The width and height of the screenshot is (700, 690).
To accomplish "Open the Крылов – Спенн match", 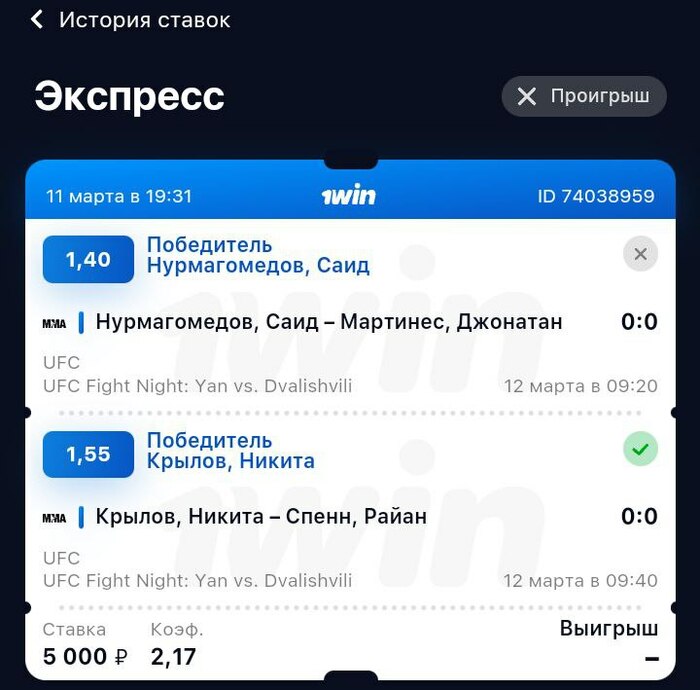I will pyautogui.click(x=260, y=517).
